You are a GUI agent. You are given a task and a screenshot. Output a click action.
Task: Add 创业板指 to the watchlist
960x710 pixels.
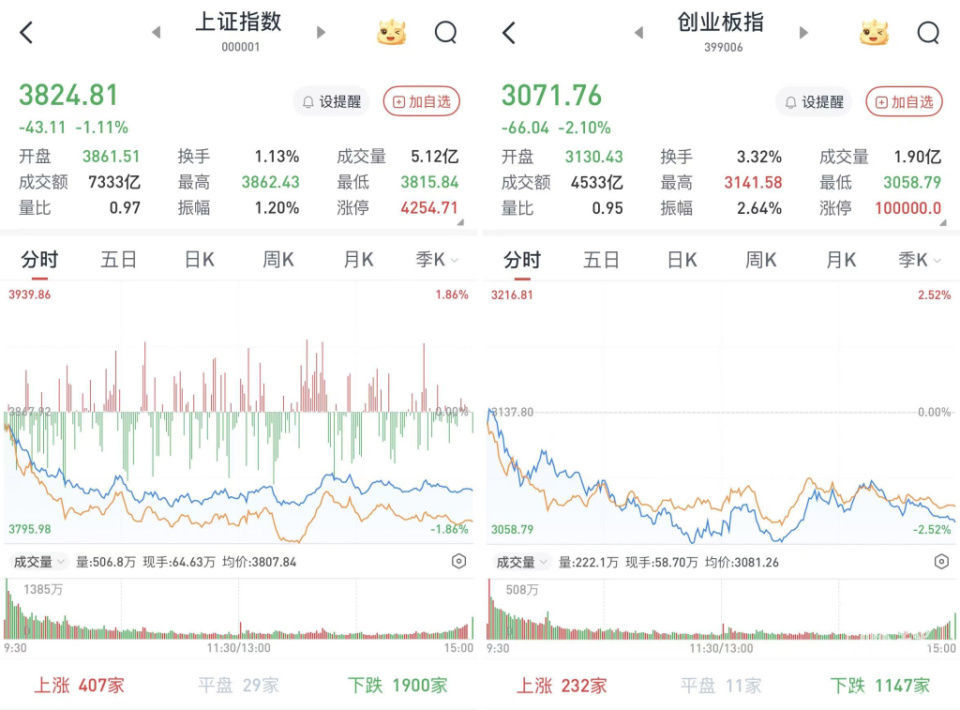coord(905,101)
